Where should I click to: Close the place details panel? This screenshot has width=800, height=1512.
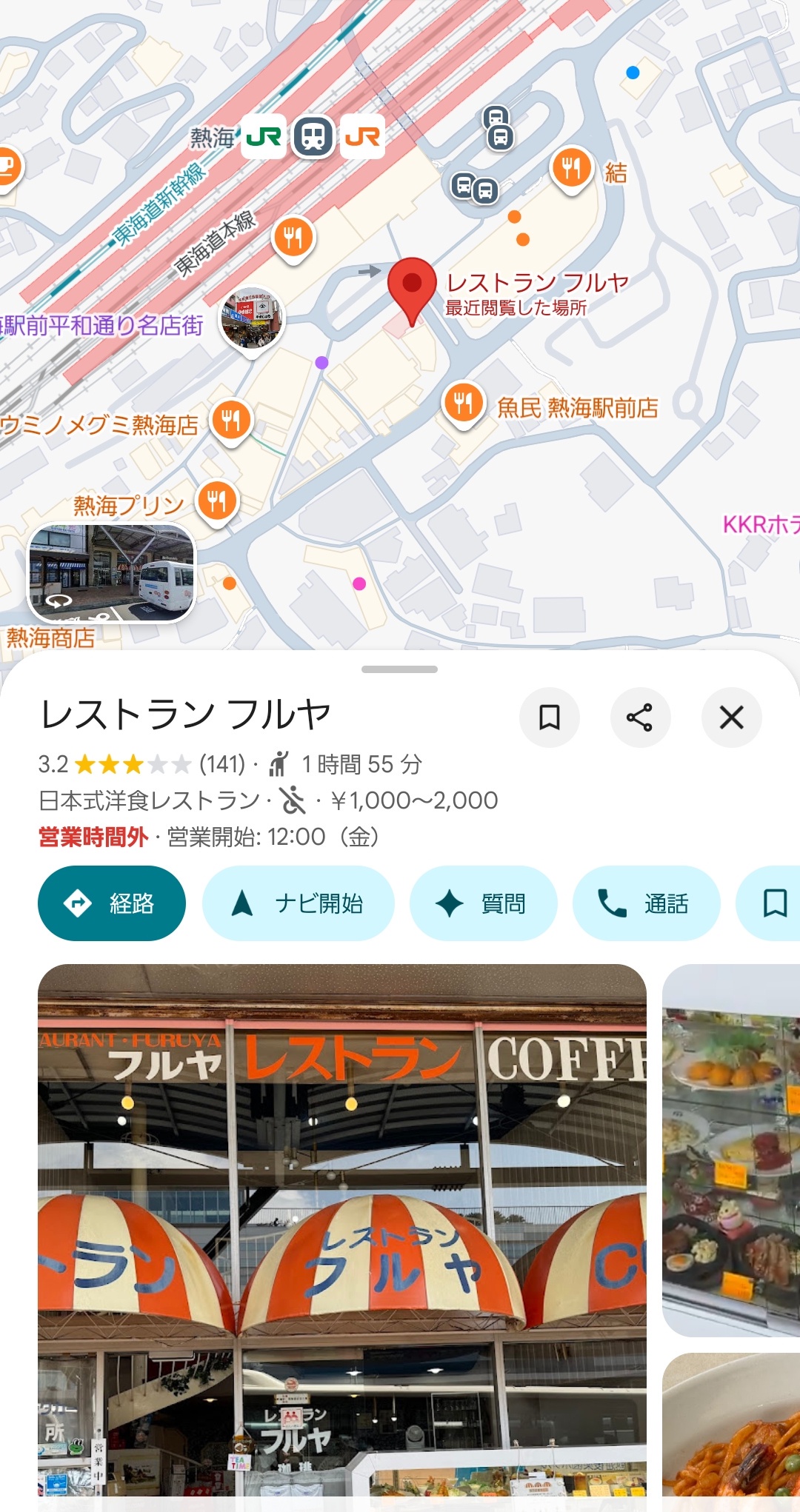point(731,717)
